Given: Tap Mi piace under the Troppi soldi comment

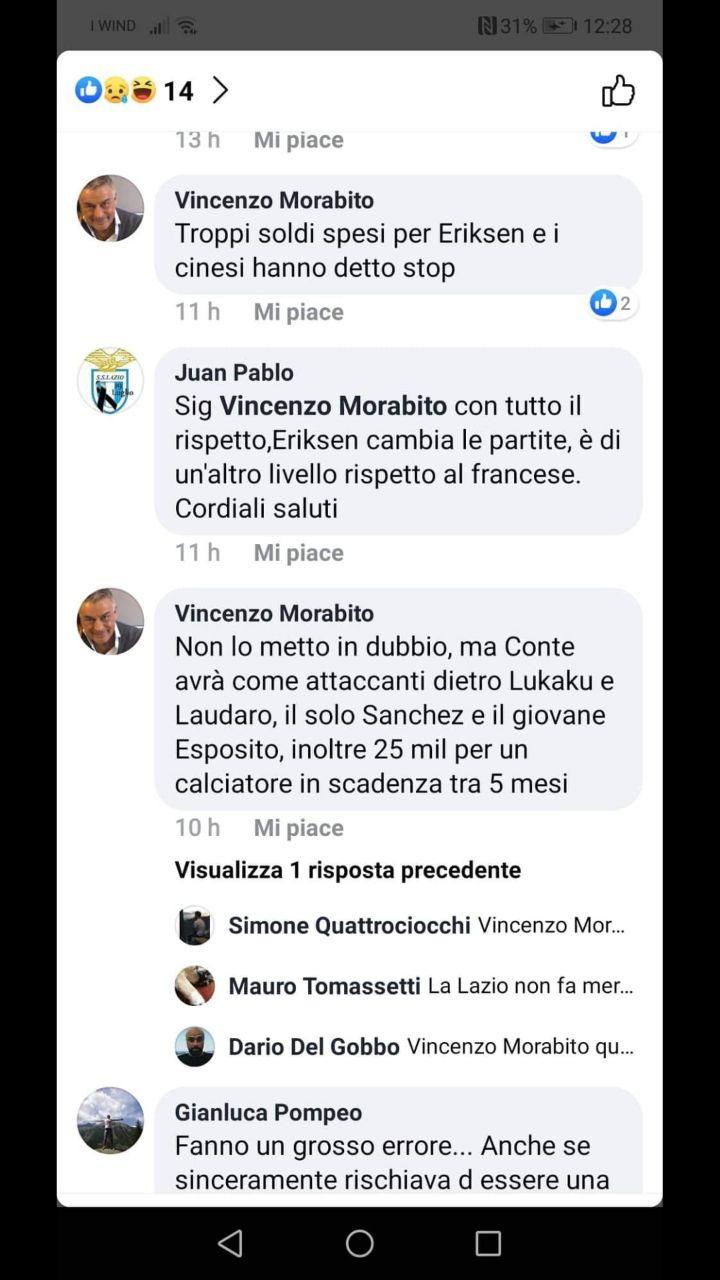Looking at the screenshot, I should pos(298,312).
